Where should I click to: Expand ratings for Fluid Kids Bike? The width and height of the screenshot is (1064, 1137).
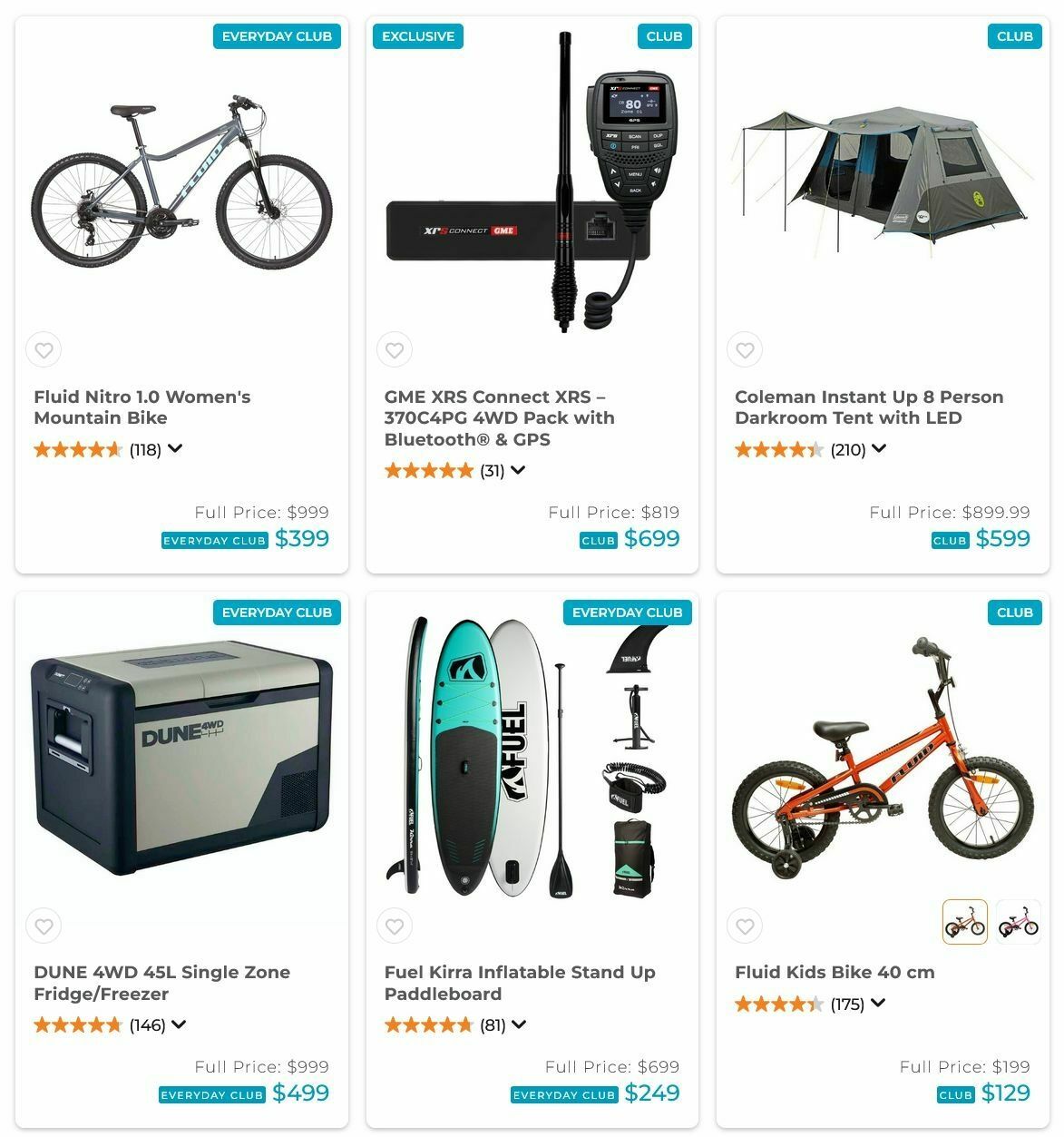point(877,1003)
